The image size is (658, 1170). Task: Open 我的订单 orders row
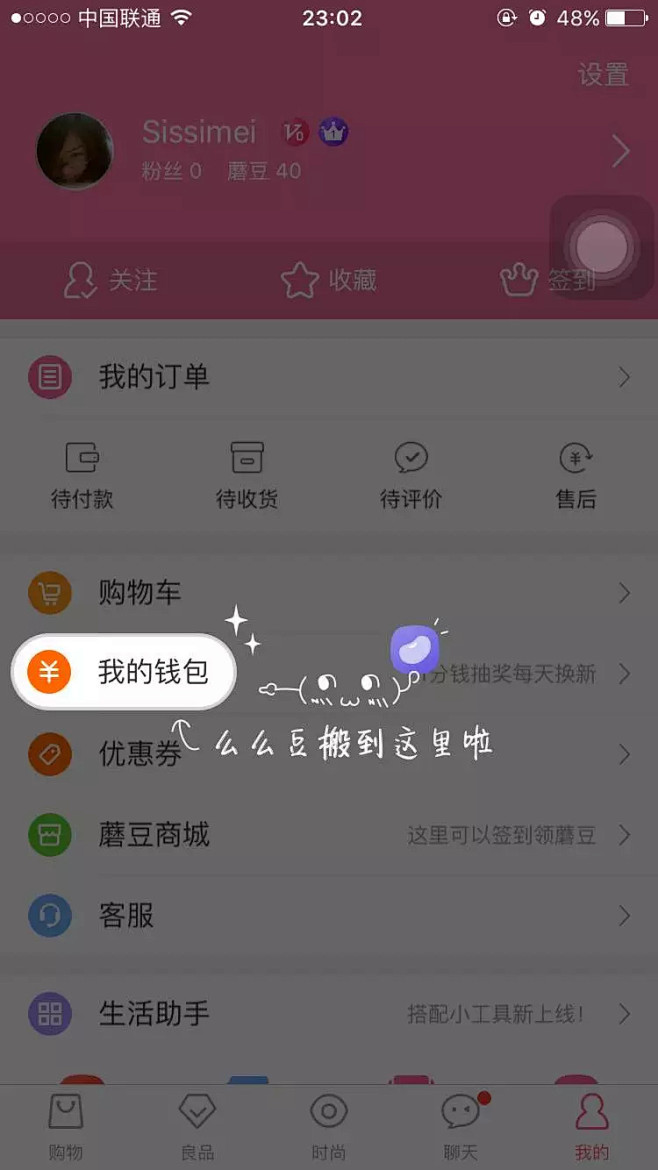[x=329, y=377]
